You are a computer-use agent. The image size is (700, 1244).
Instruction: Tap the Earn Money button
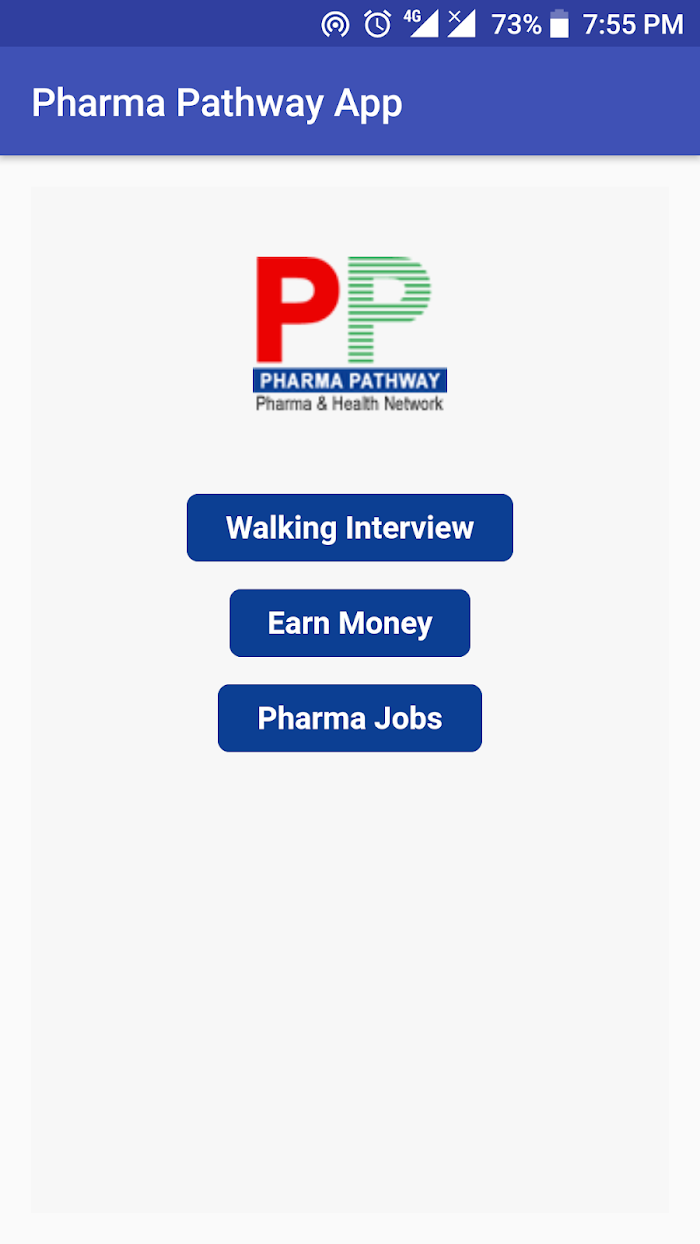click(x=350, y=623)
